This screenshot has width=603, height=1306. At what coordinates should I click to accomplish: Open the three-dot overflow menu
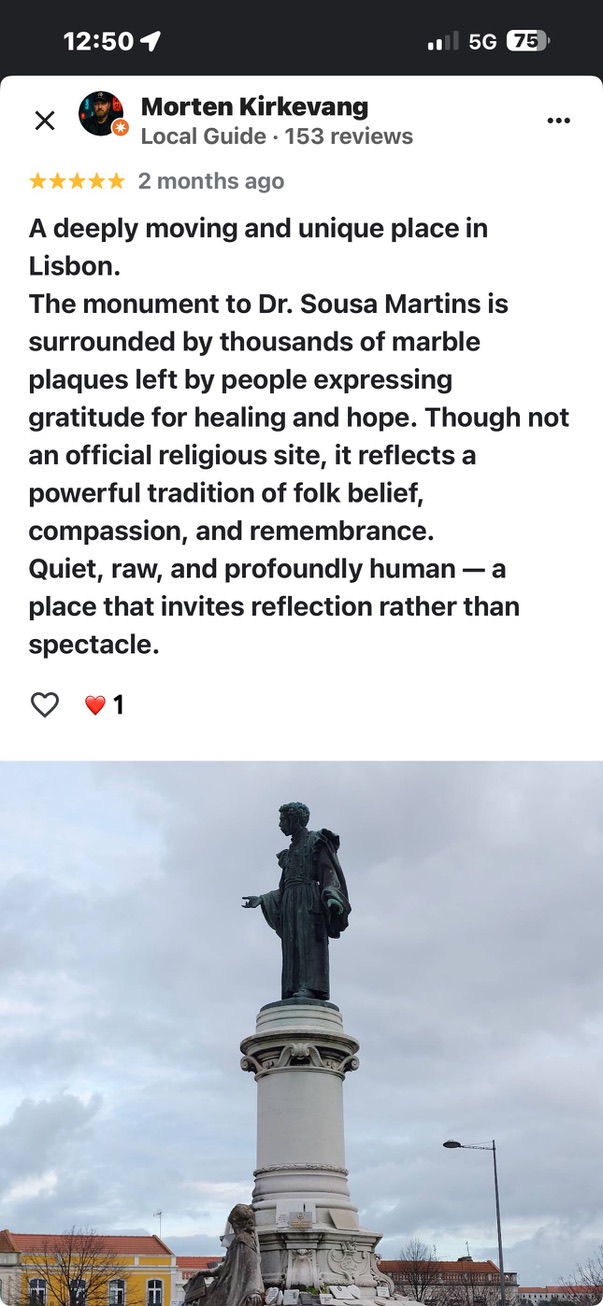point(559,121)
